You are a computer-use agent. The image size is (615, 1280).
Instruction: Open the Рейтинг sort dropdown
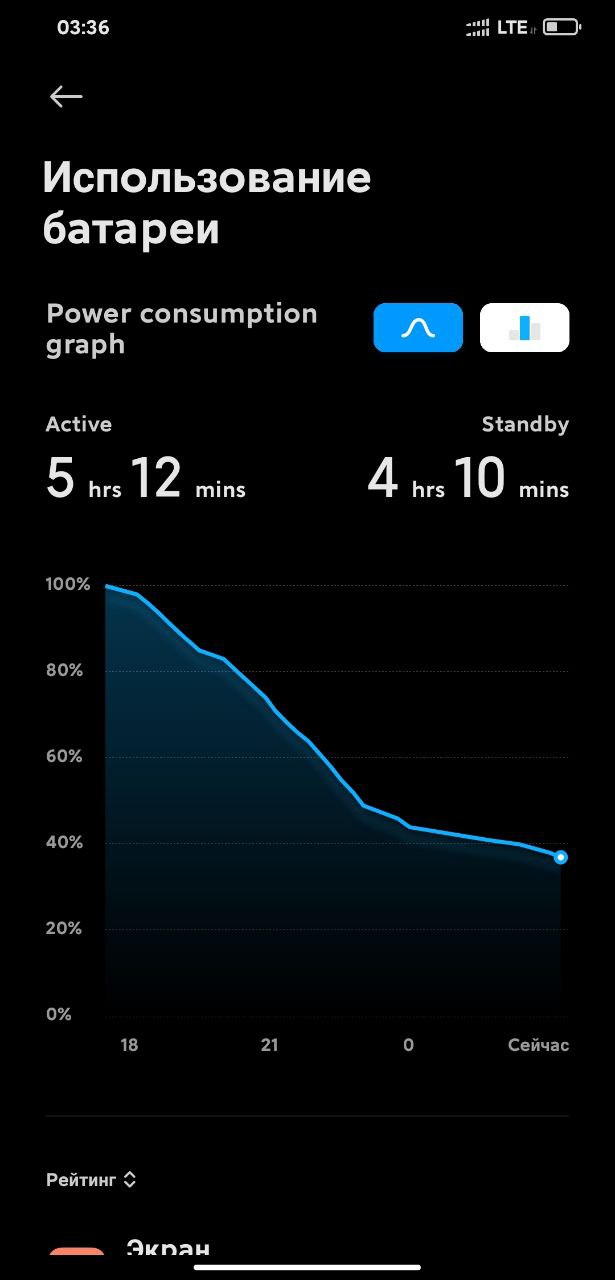(x=91, y=1180)
